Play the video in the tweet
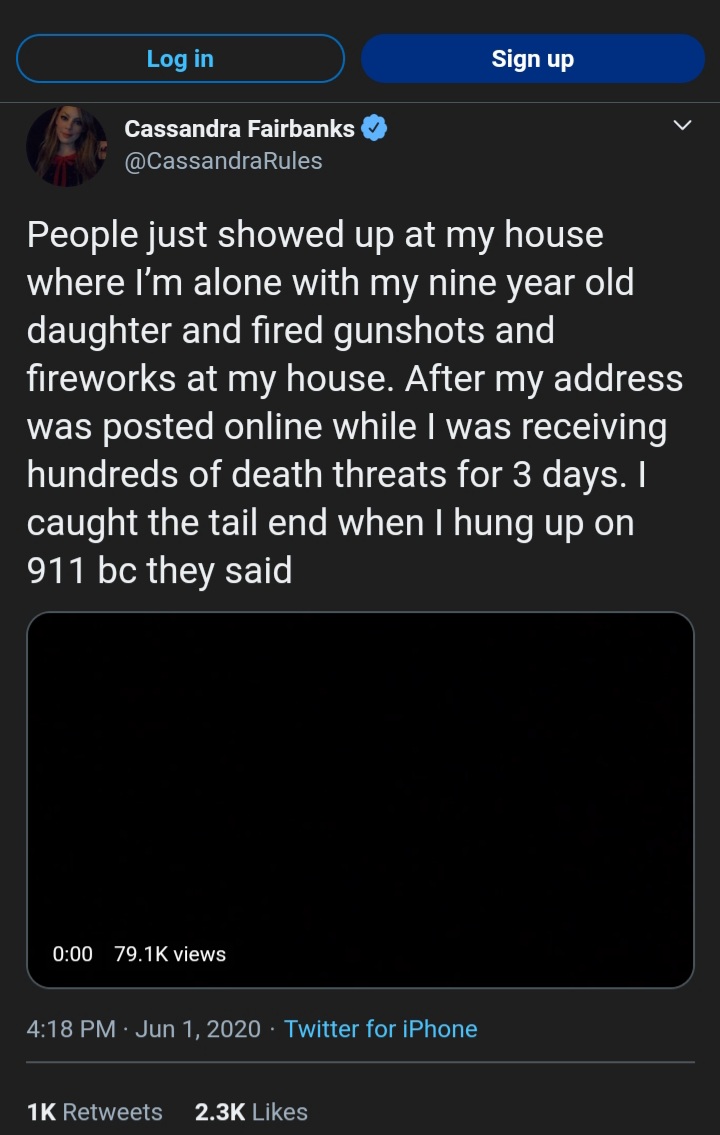 coord(360,800)
